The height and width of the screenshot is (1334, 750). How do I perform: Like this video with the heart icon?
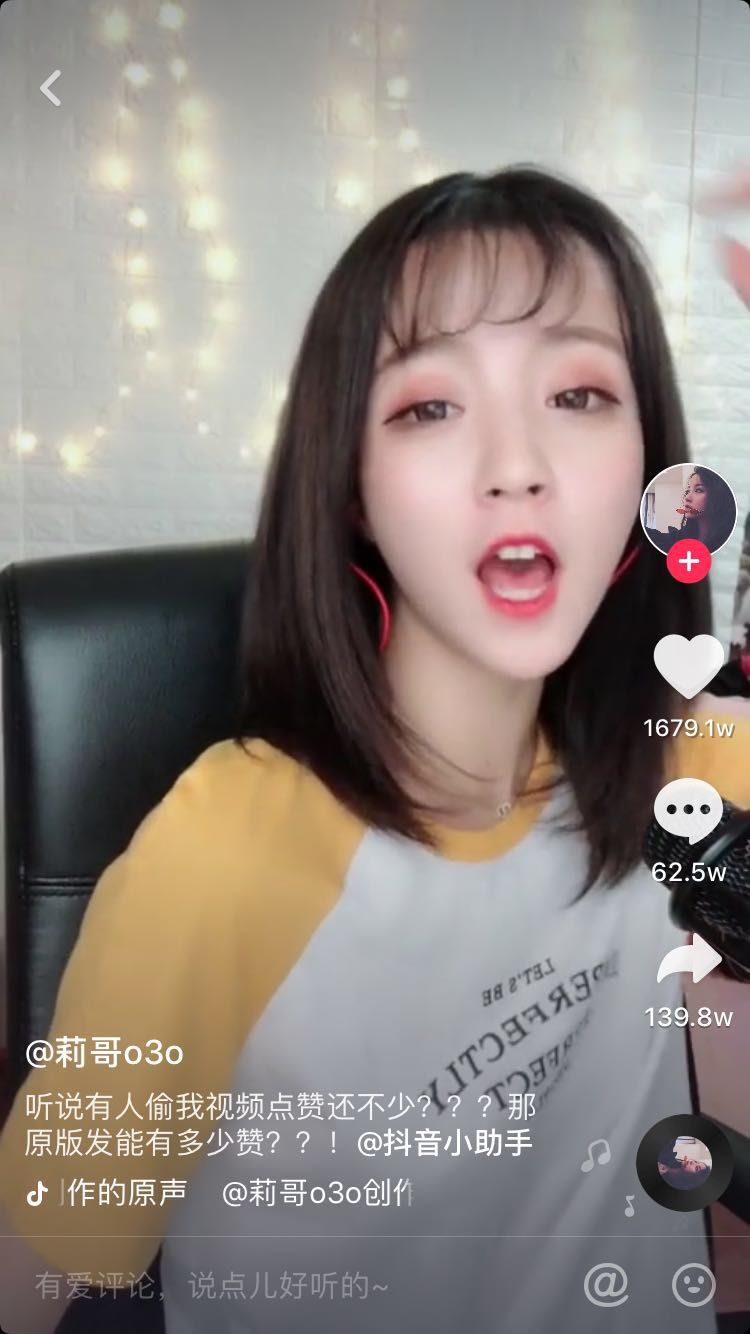688,667
